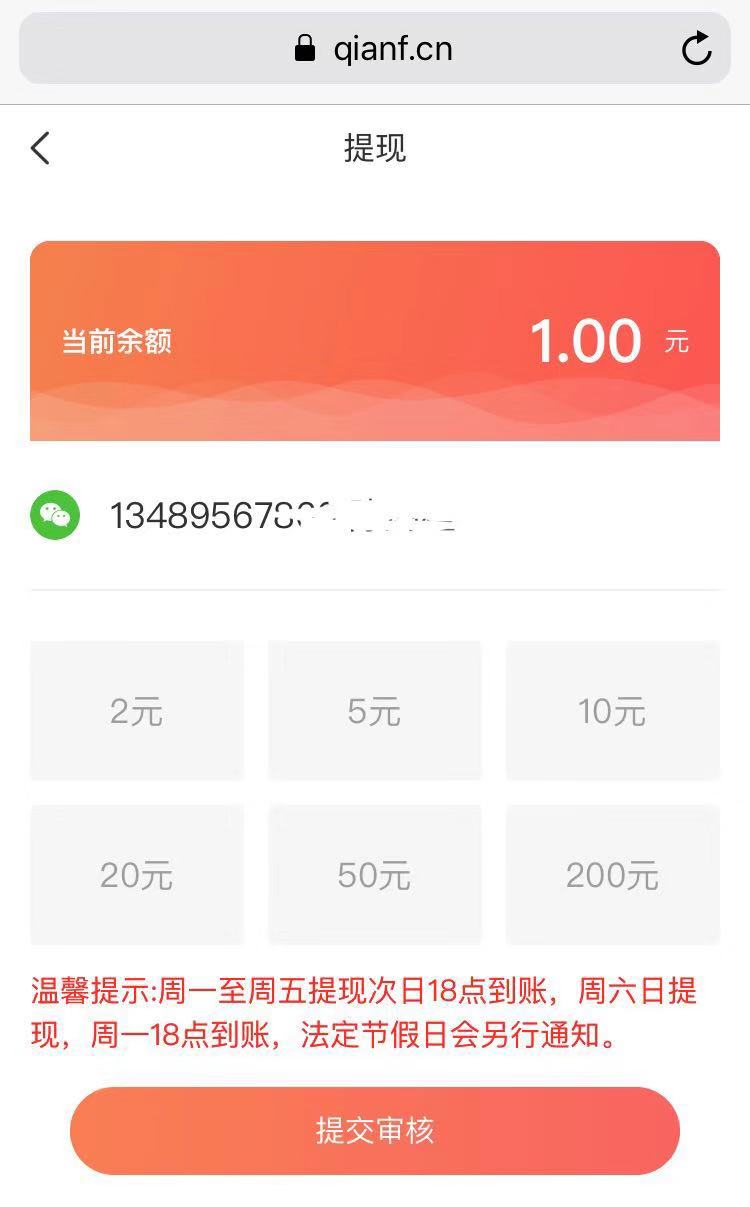Screen dimensions: 750x1207
Task: Go back from the 提现 page
Action: [x=40, y=148]
